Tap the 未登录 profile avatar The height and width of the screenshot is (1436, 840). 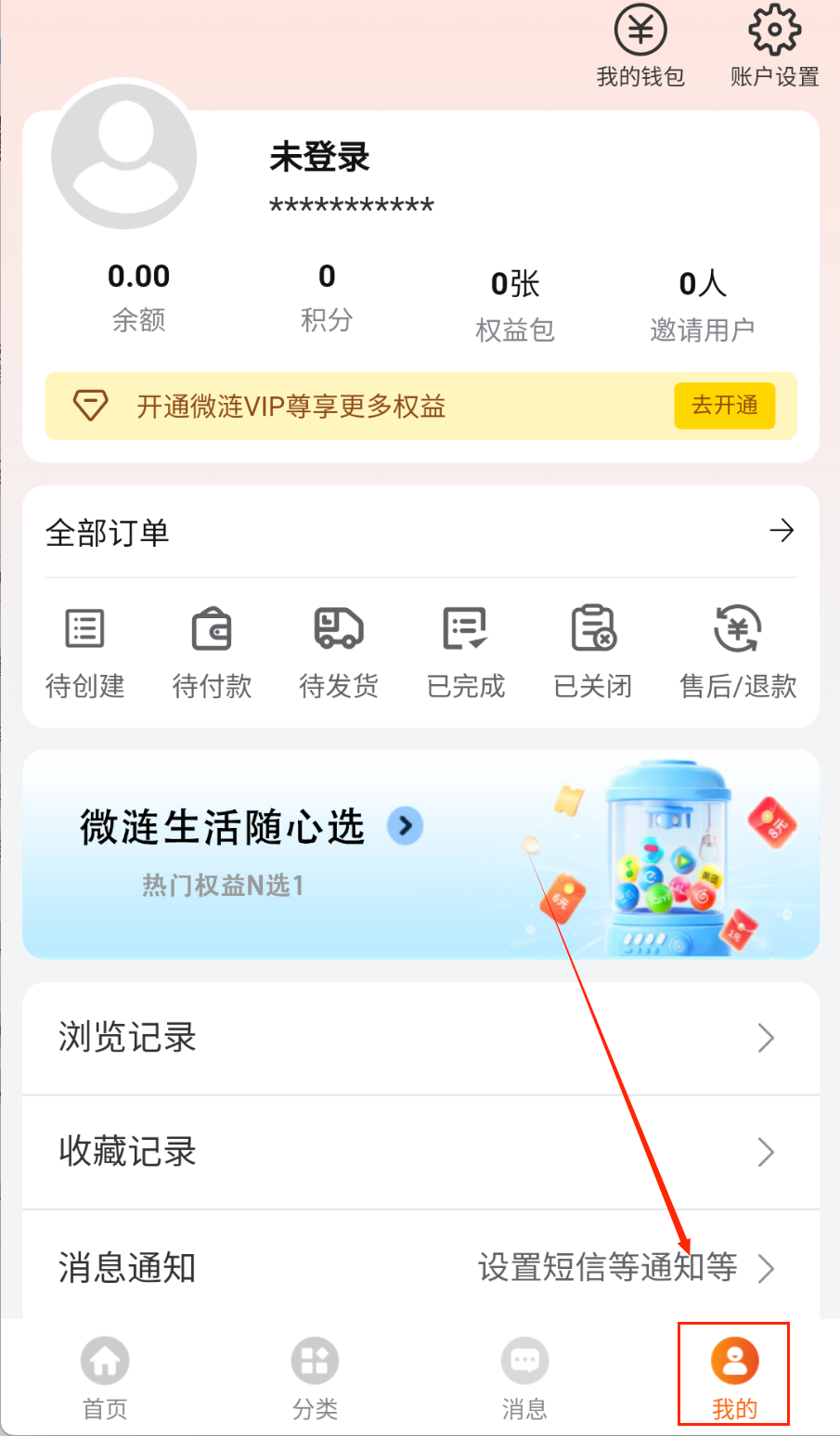(x=124, y=155)
